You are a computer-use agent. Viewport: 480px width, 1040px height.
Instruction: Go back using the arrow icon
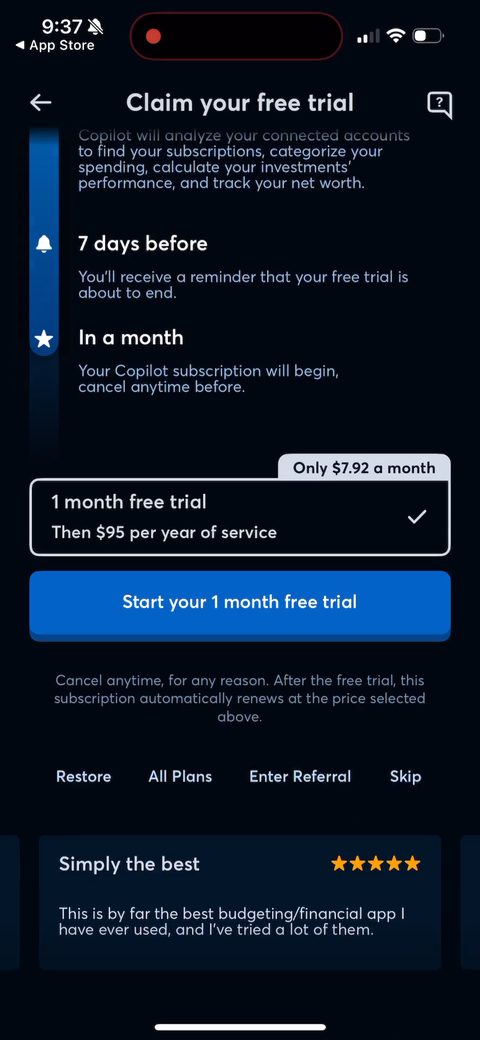(41, 102)
